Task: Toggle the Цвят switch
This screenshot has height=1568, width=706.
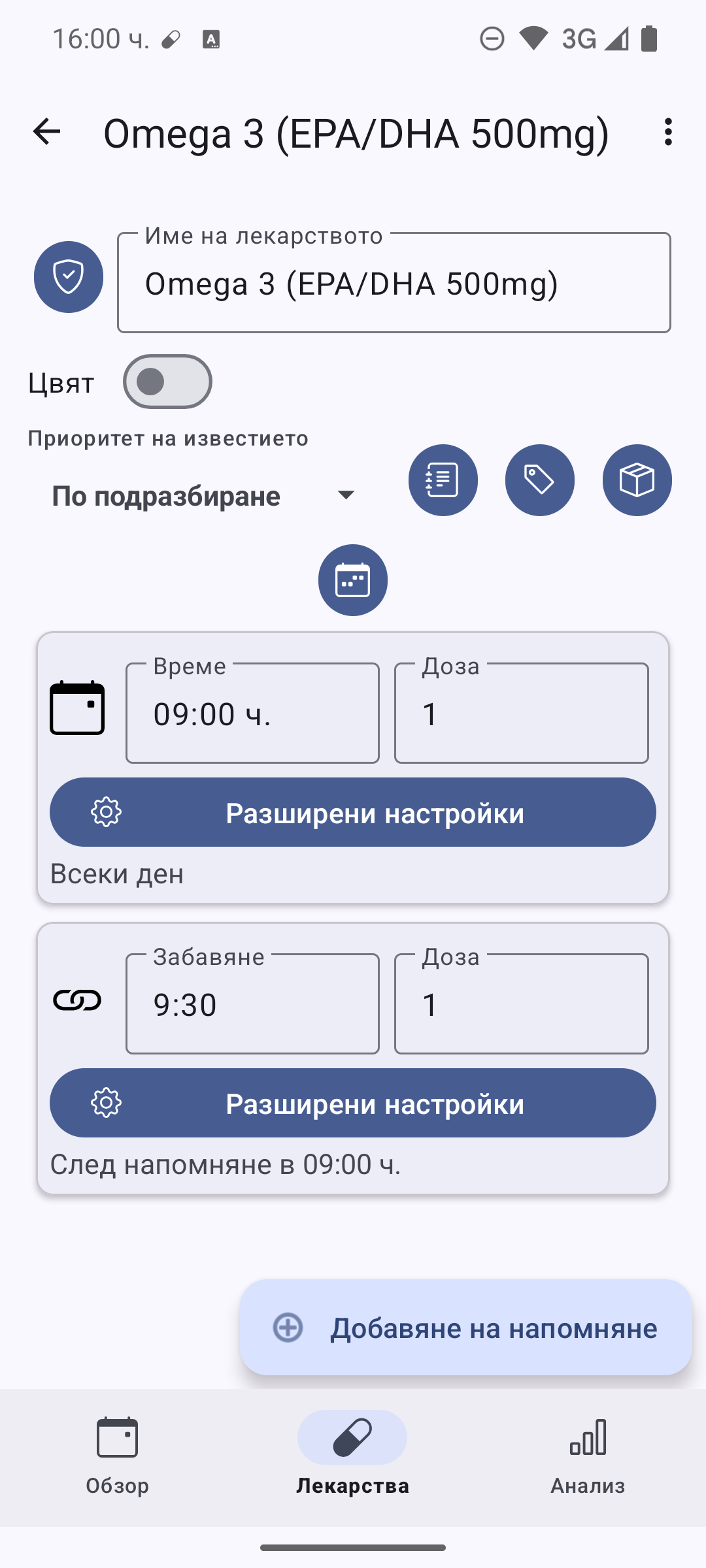Action: click(x=167, y=382)
